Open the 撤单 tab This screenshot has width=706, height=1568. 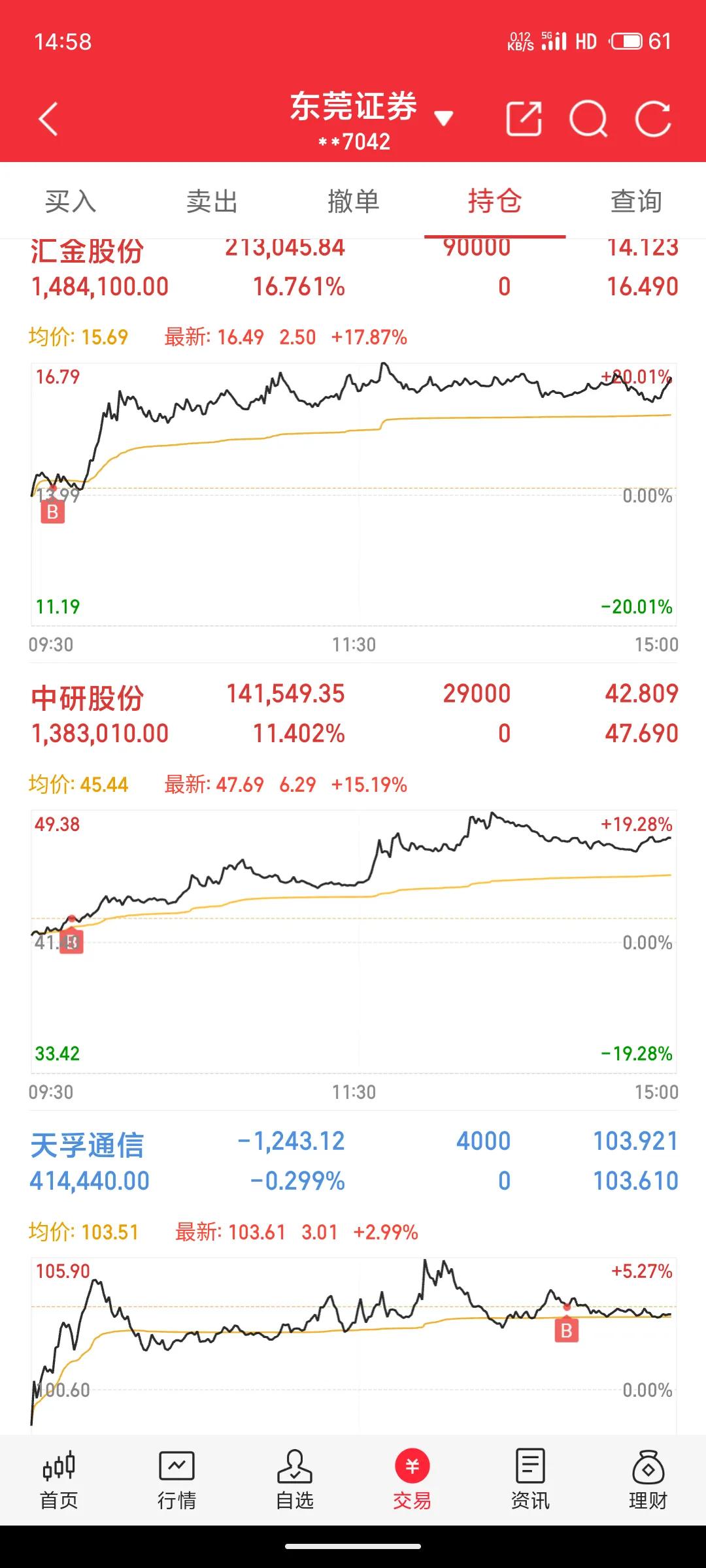click(x=353, y=201)
